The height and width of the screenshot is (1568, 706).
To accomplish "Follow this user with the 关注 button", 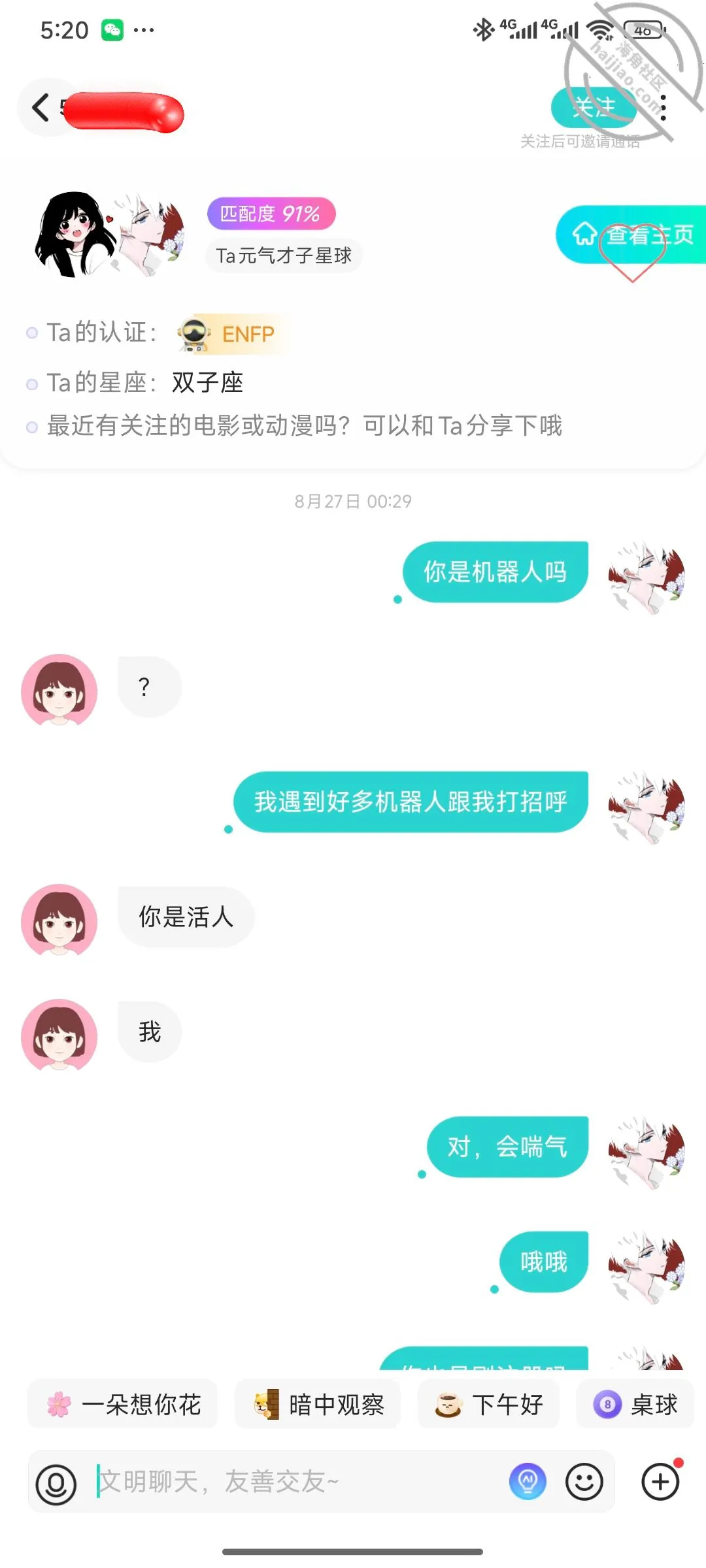I will tap(594, 108).
